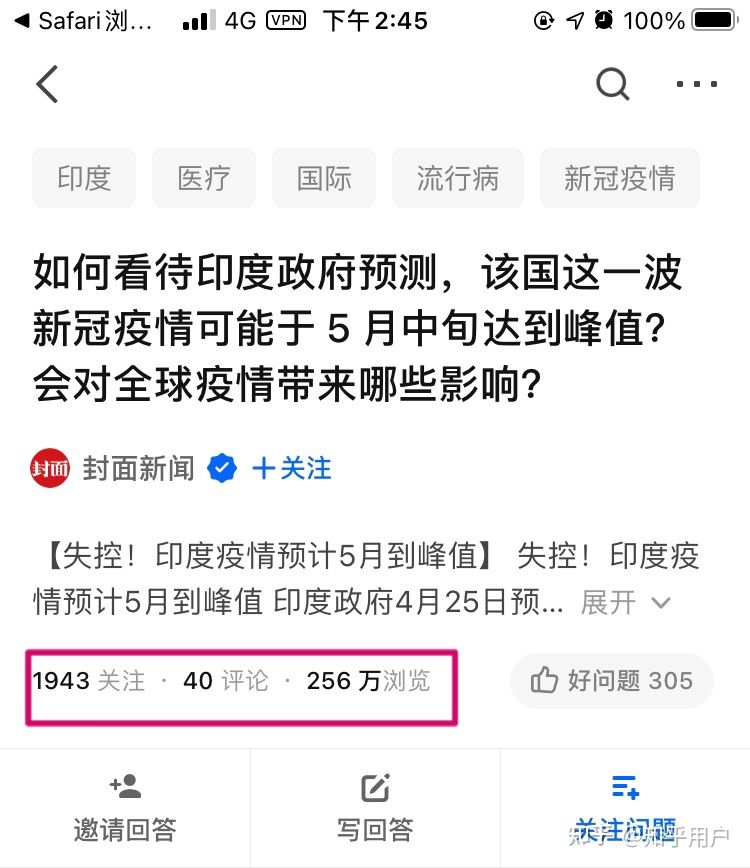750x868 pixels.
Task: Follow 封面新闻 via +关注
Action: point(292,468)
